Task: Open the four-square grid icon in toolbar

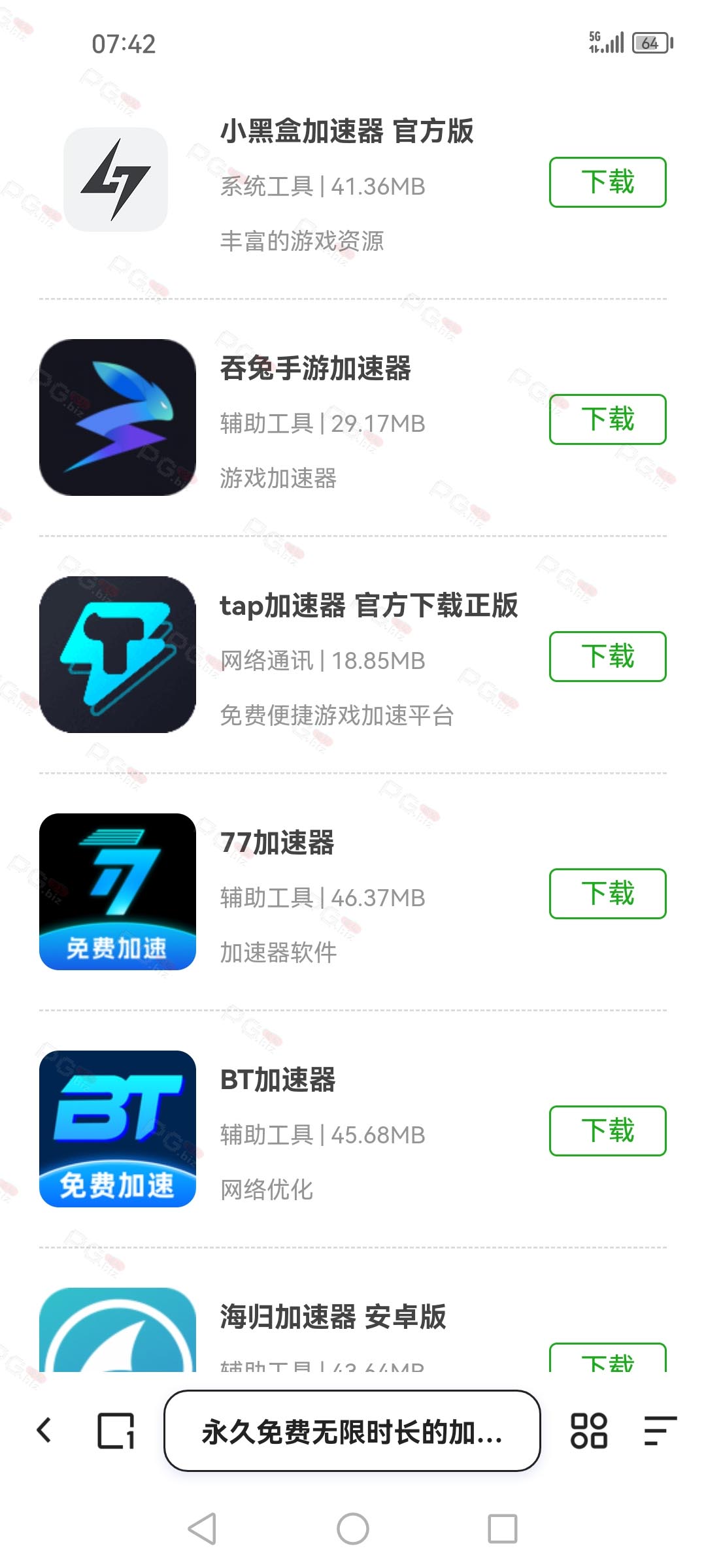Action: (x=589, y=1430)
